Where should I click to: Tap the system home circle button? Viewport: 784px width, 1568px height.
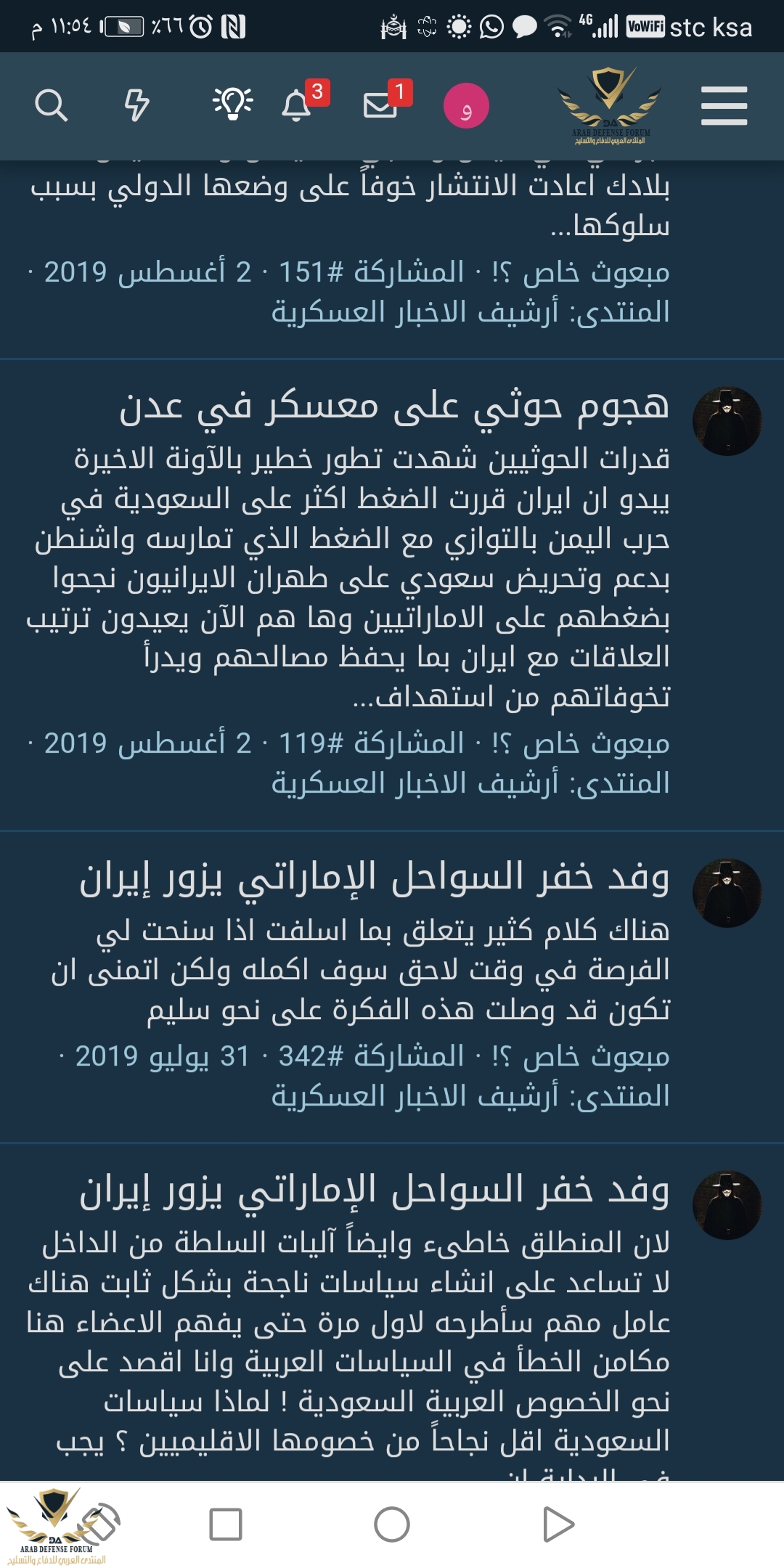[x=392, y=1524]
